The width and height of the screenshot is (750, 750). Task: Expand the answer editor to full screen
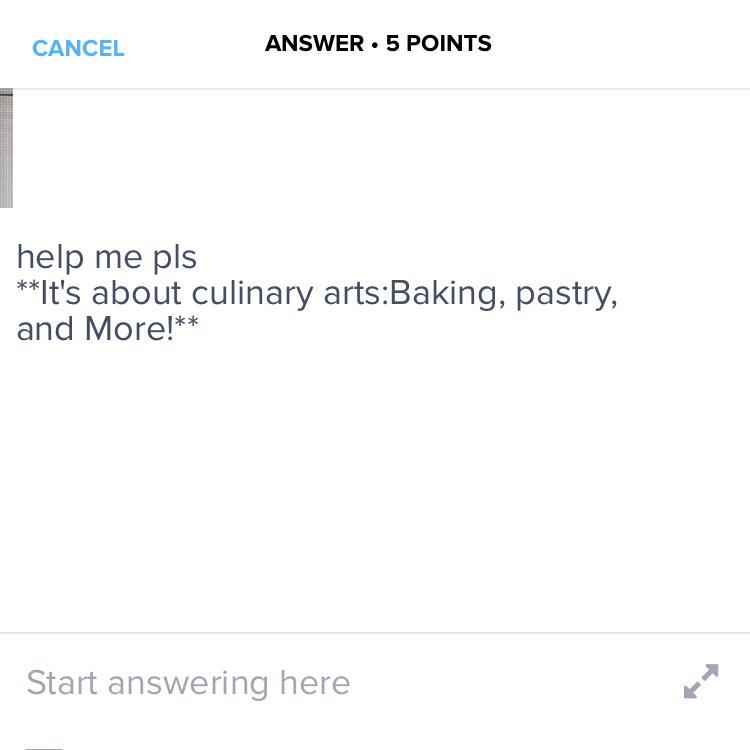pyautogui.click(x=701, y=682)
